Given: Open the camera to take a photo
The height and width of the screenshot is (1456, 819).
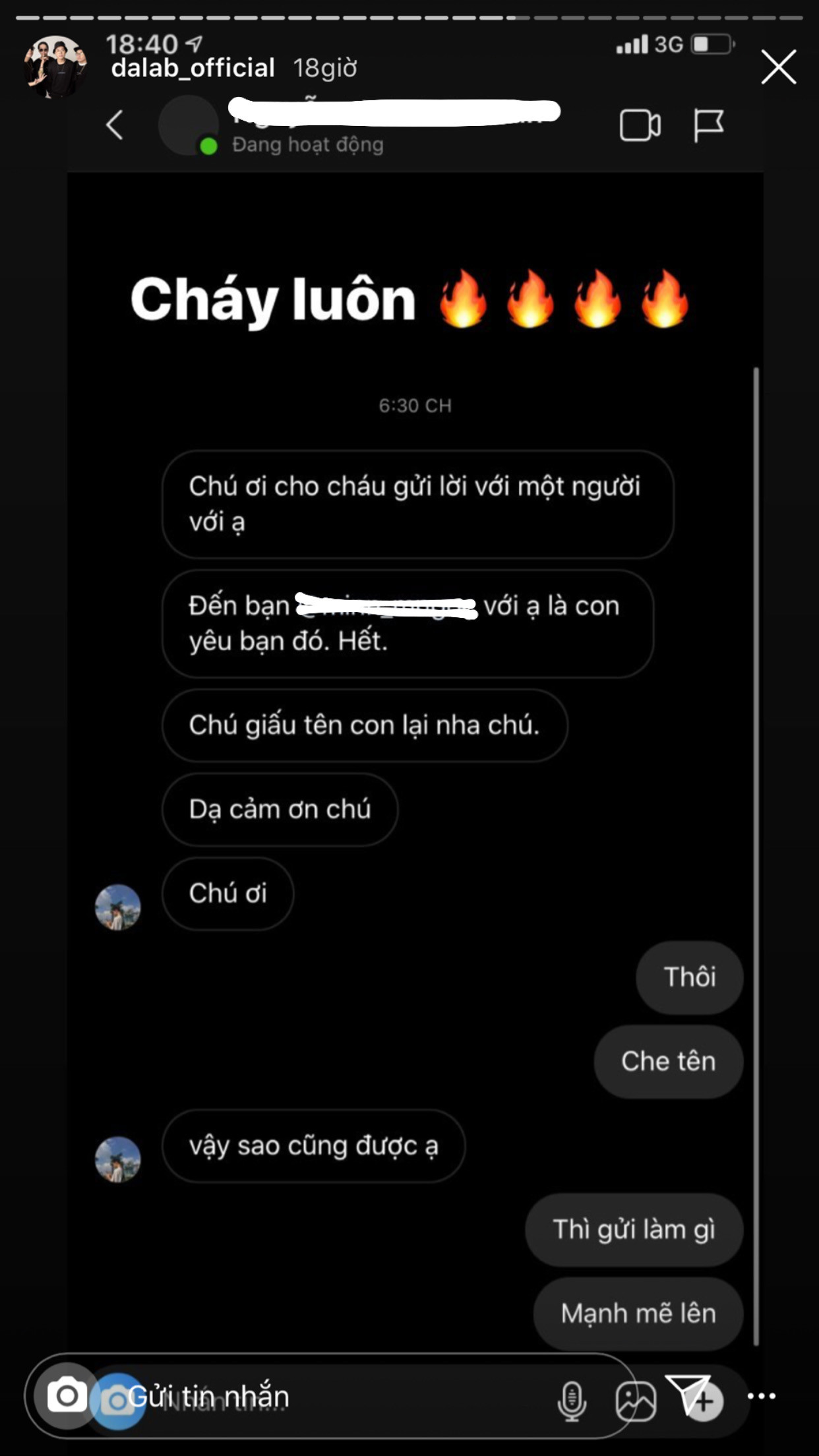Looking at the screenshot, I should [x=68, y=1395].
